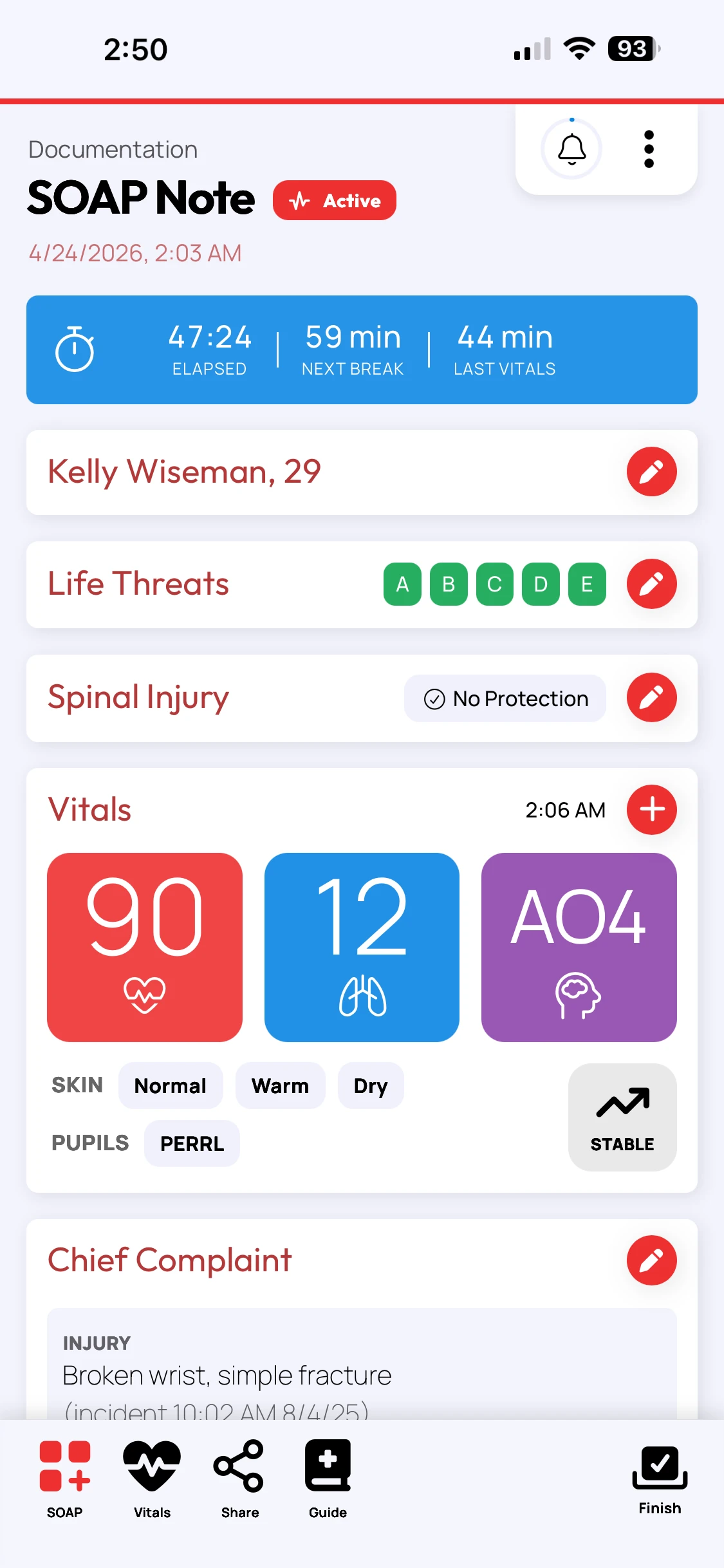Tap the STABLE trend button
Viewport: 724px width, 1568px height.
tap(622, 1117)
